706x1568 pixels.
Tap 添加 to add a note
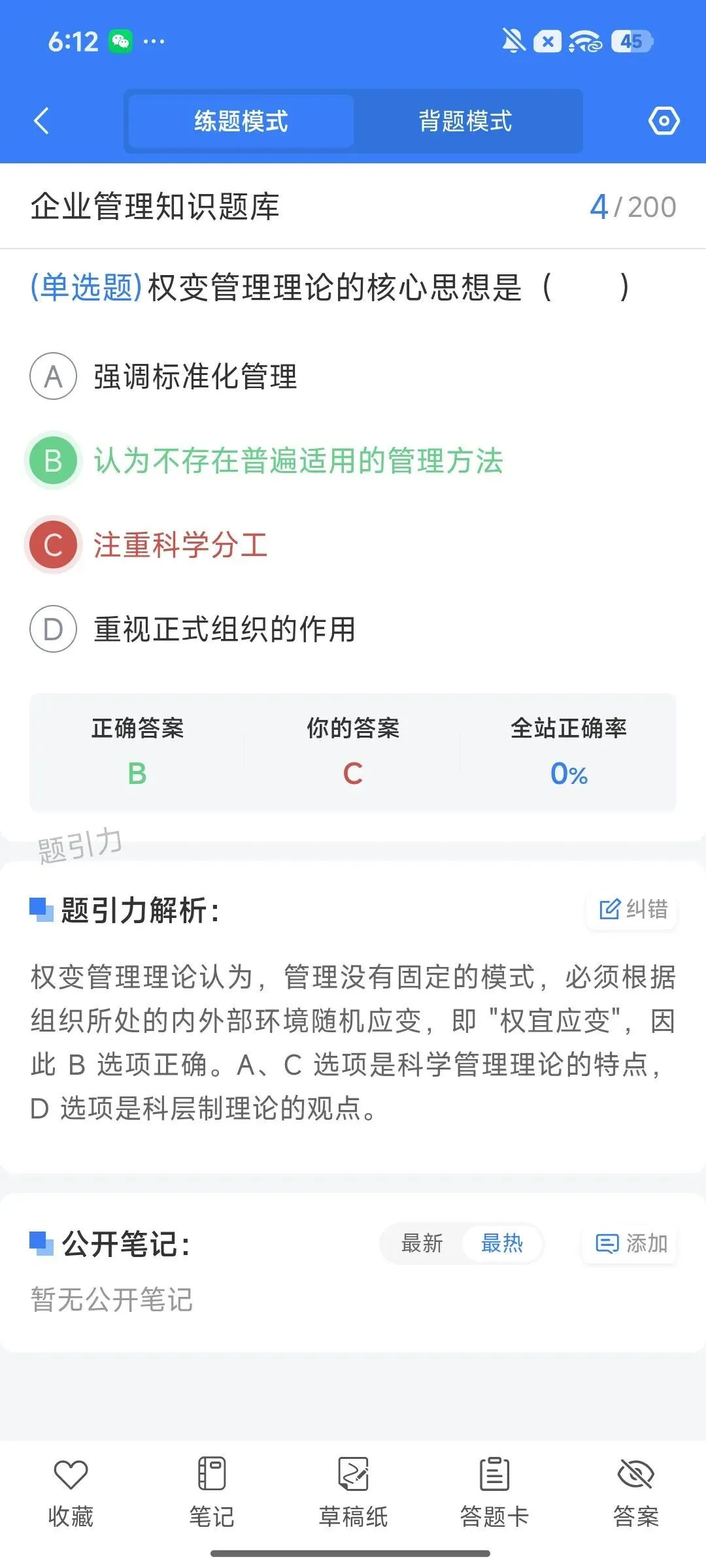pos(631,1243)
